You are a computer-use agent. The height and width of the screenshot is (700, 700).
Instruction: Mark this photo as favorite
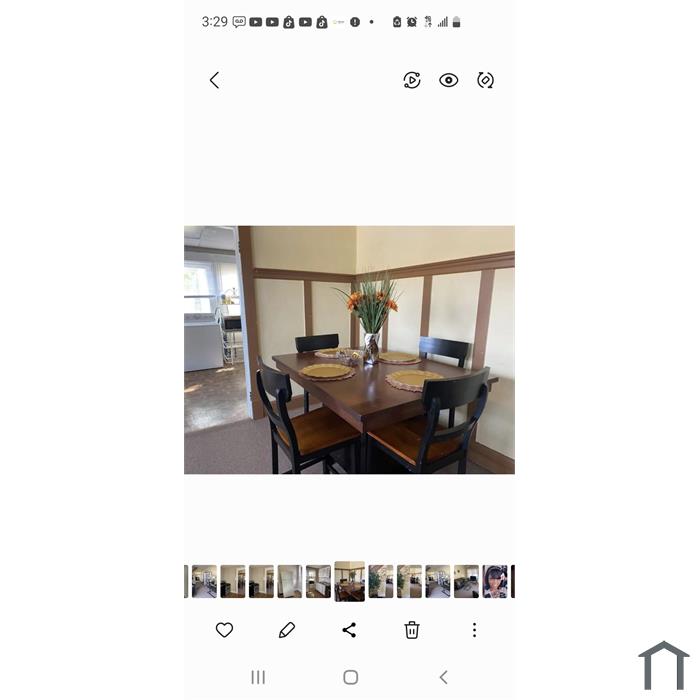click(224, 630)
